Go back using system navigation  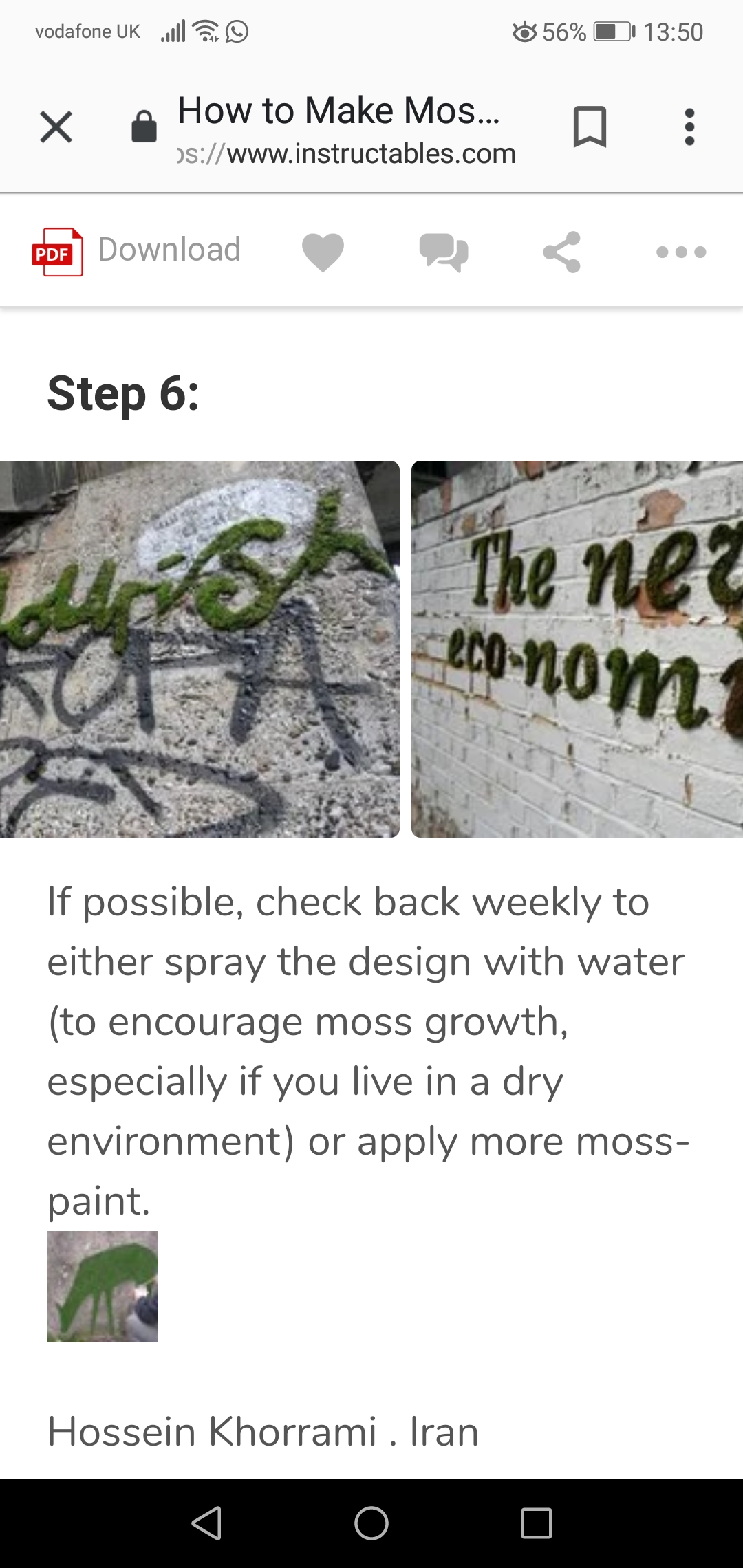[x=206, y=1523]
